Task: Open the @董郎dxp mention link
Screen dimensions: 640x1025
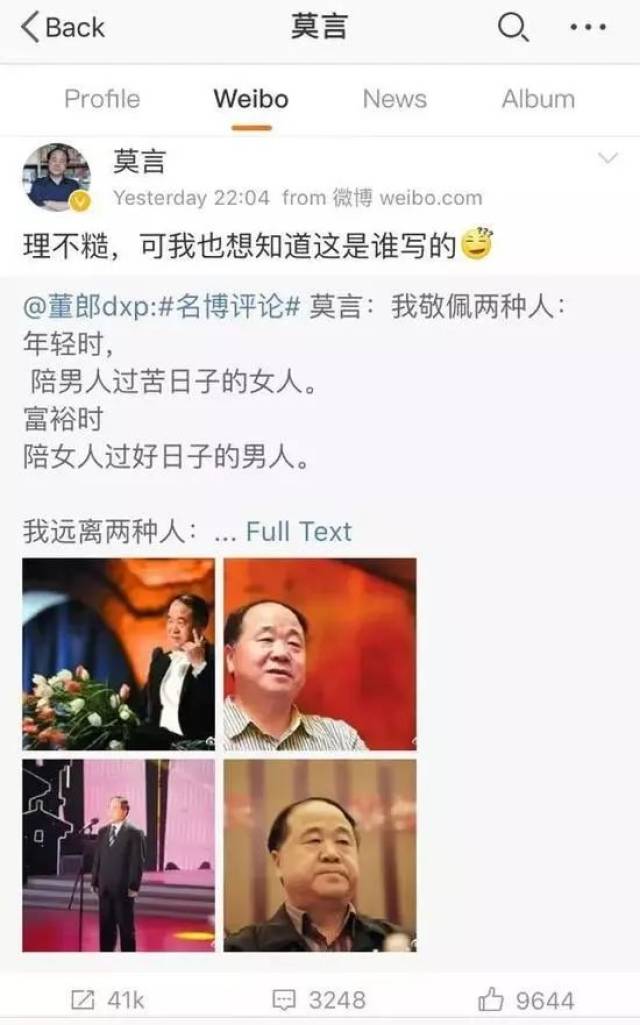Action: (x=87, y=307)
